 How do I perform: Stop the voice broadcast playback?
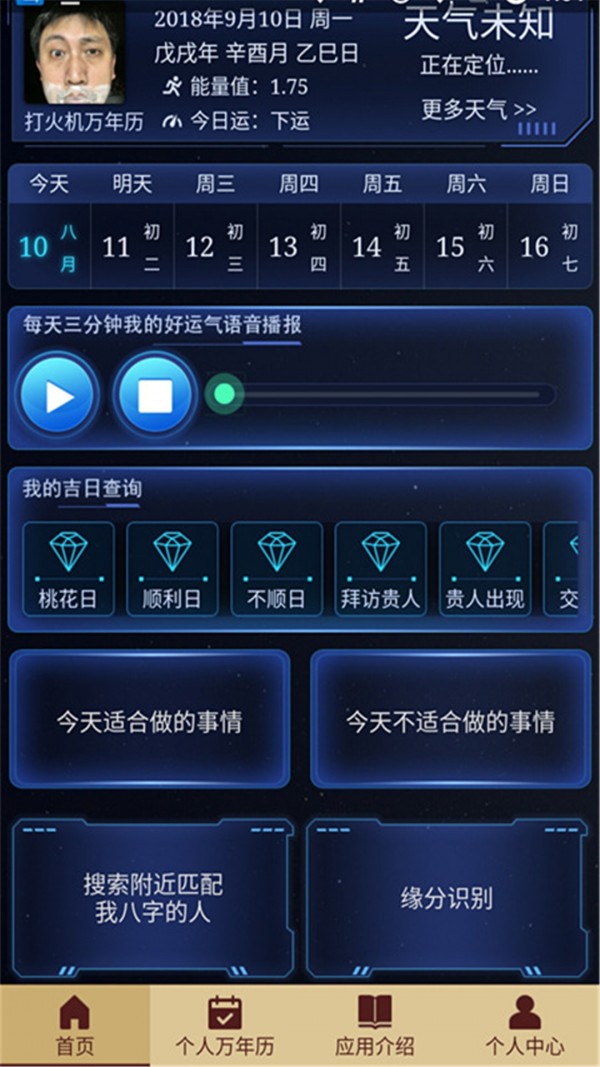(x=155, y=396)
